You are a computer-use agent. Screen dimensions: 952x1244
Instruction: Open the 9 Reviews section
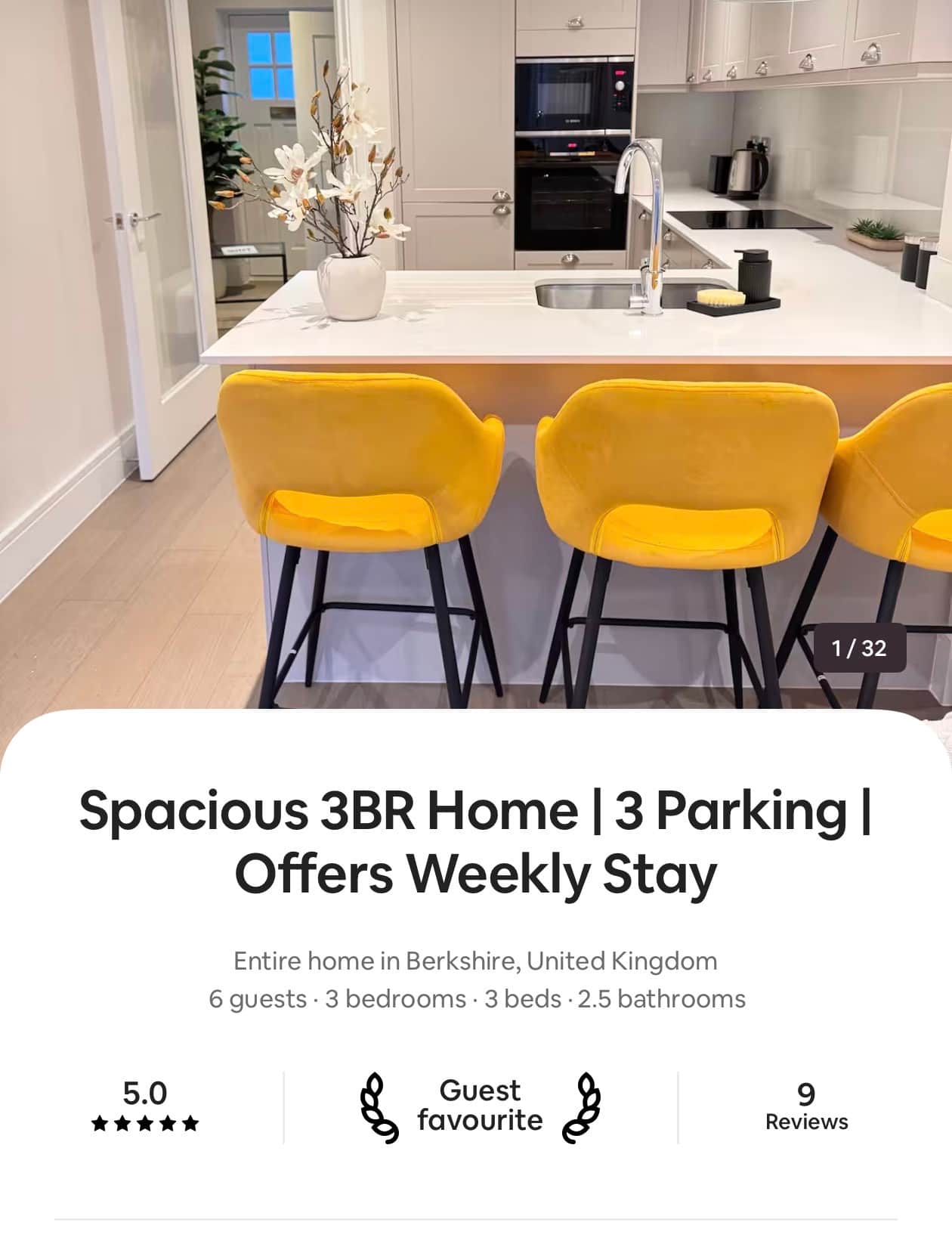coord(806,1107)
